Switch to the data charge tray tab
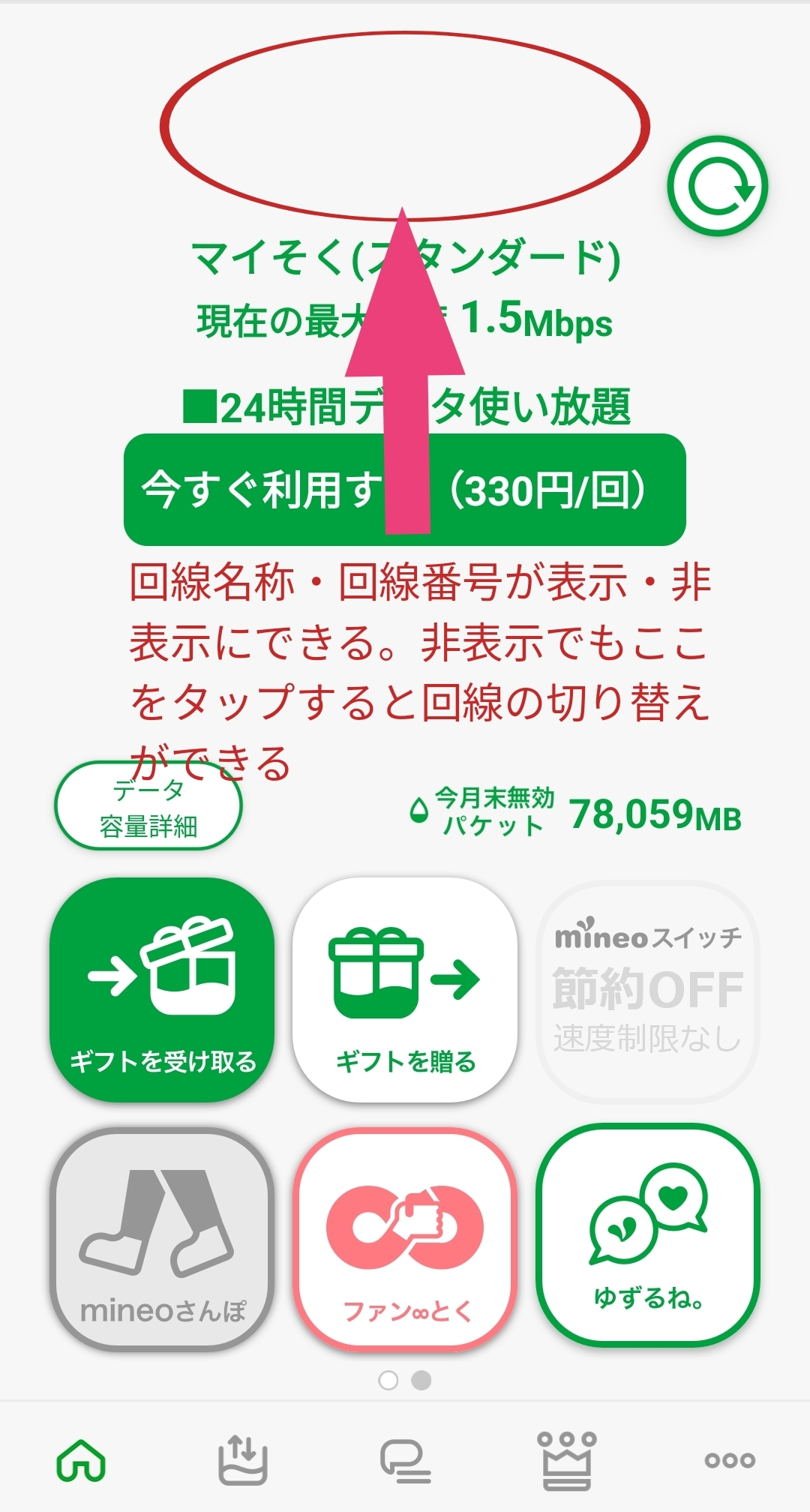This screenshot has height=1512, width=810. 243,1460
